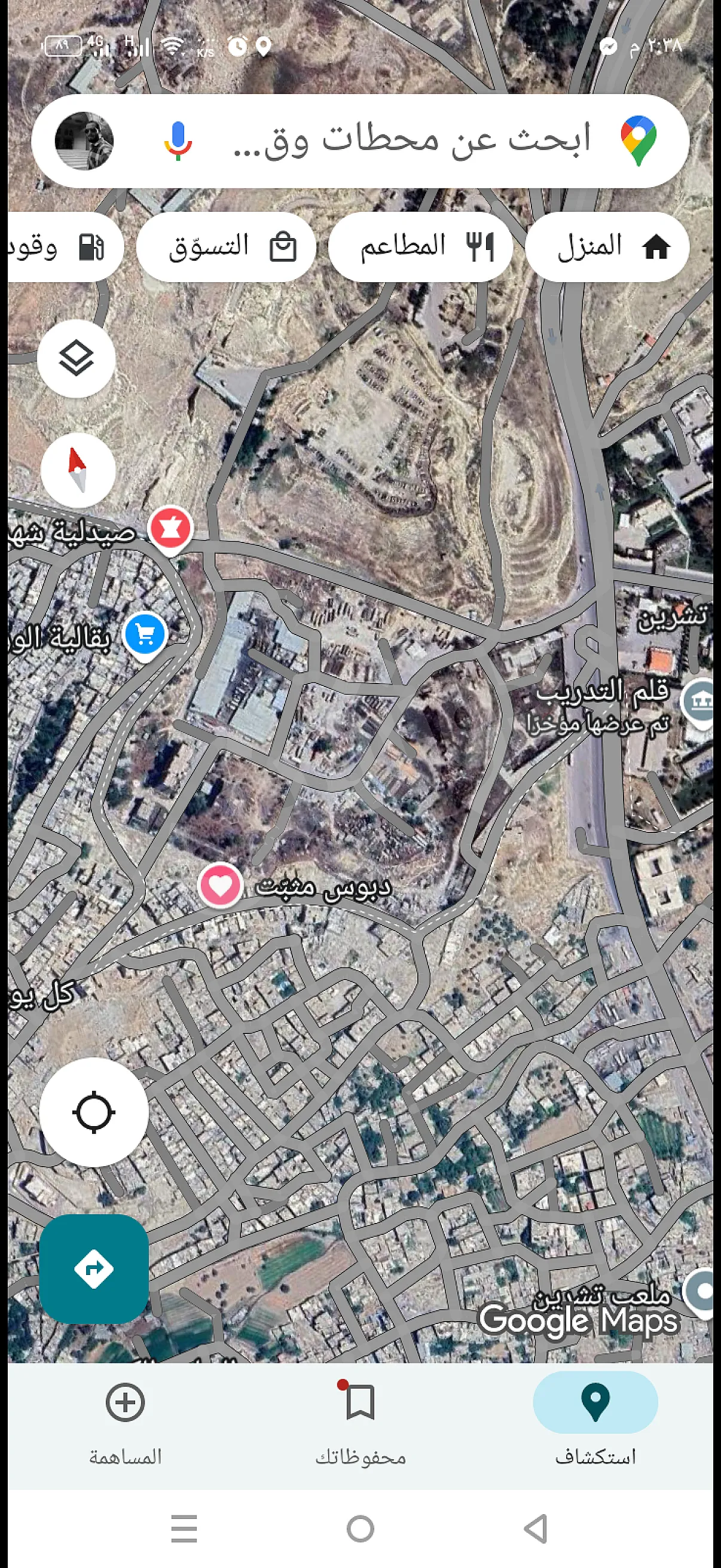Start voice search with the microphone

pyautogui.click(x=178, y=141)
